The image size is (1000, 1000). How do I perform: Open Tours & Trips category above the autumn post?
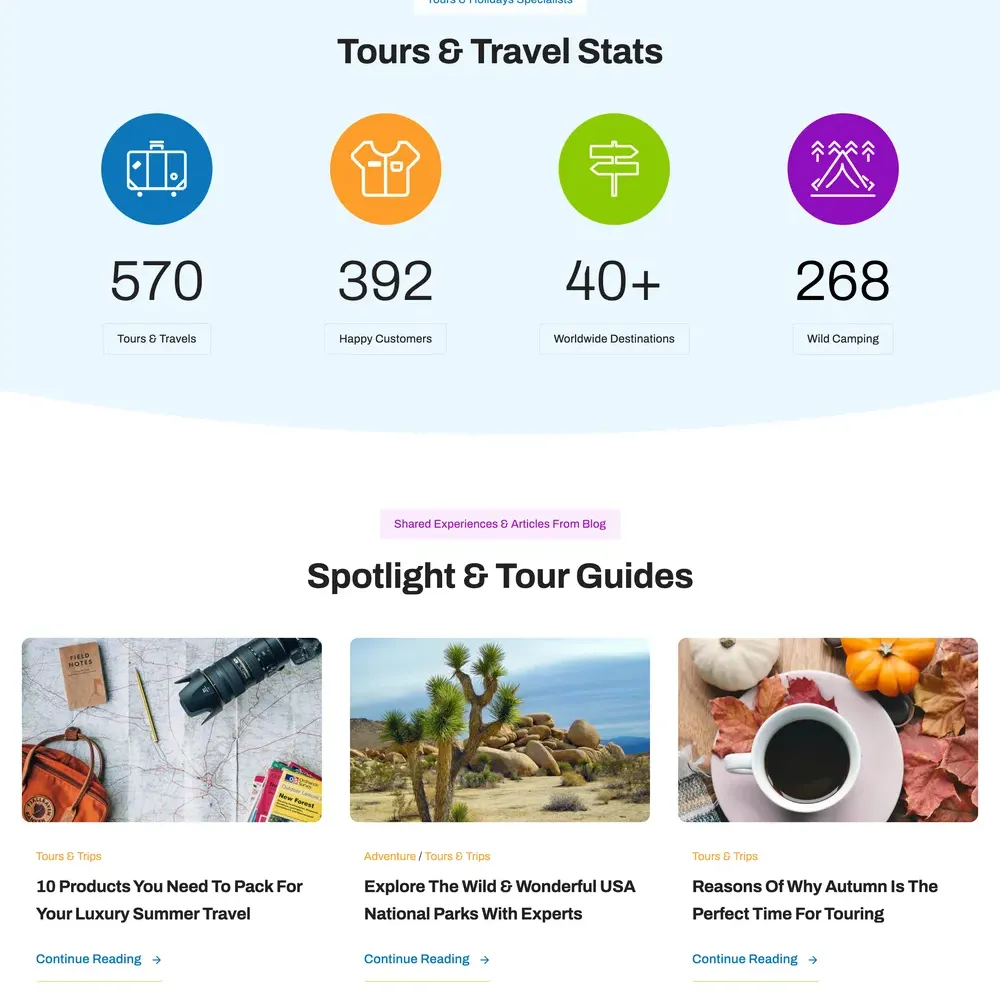tap(725, 856)
